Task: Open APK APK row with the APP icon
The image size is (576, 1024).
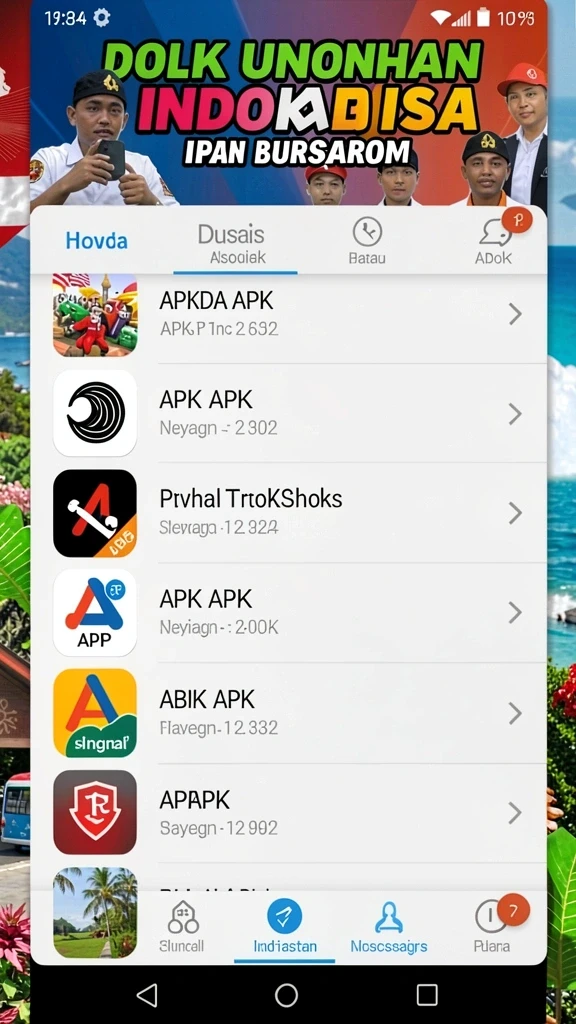Action: [289, 613]
